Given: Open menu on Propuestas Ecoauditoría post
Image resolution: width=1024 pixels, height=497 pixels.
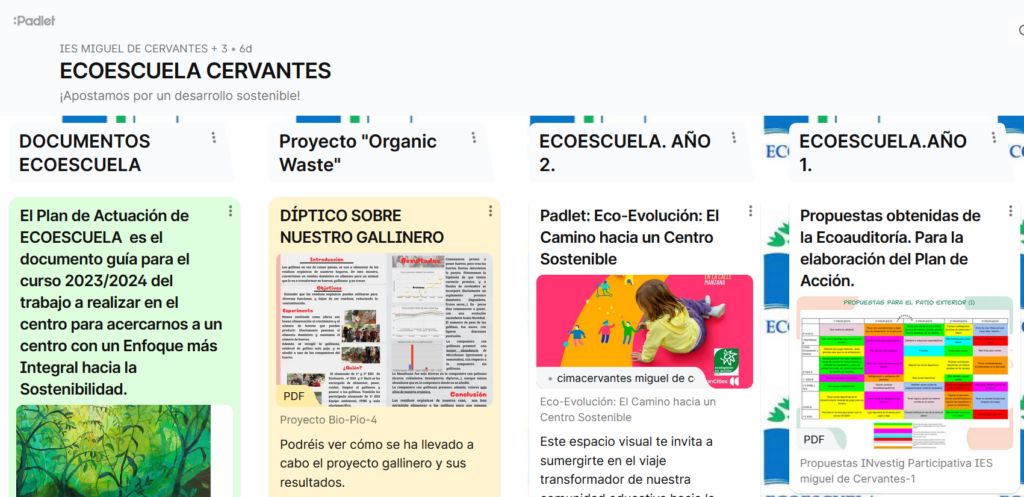Looking at the screenshot, I should tap(1010, 211).
